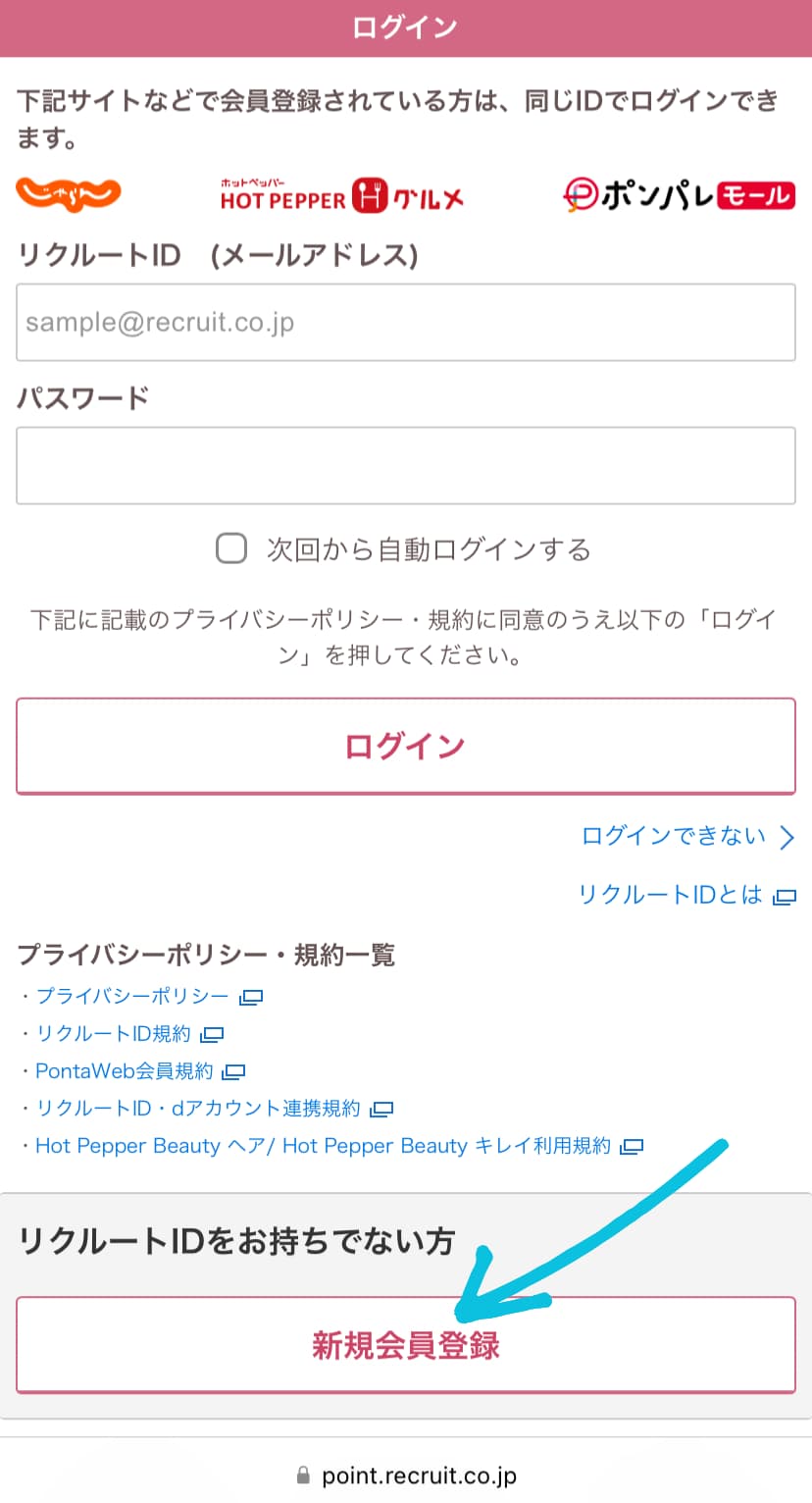Image resolution: width=812 pixels, height=1503 pixels.
Task: Click the external link icon next to プライバシーポリシー
Action: coord(252,997)
